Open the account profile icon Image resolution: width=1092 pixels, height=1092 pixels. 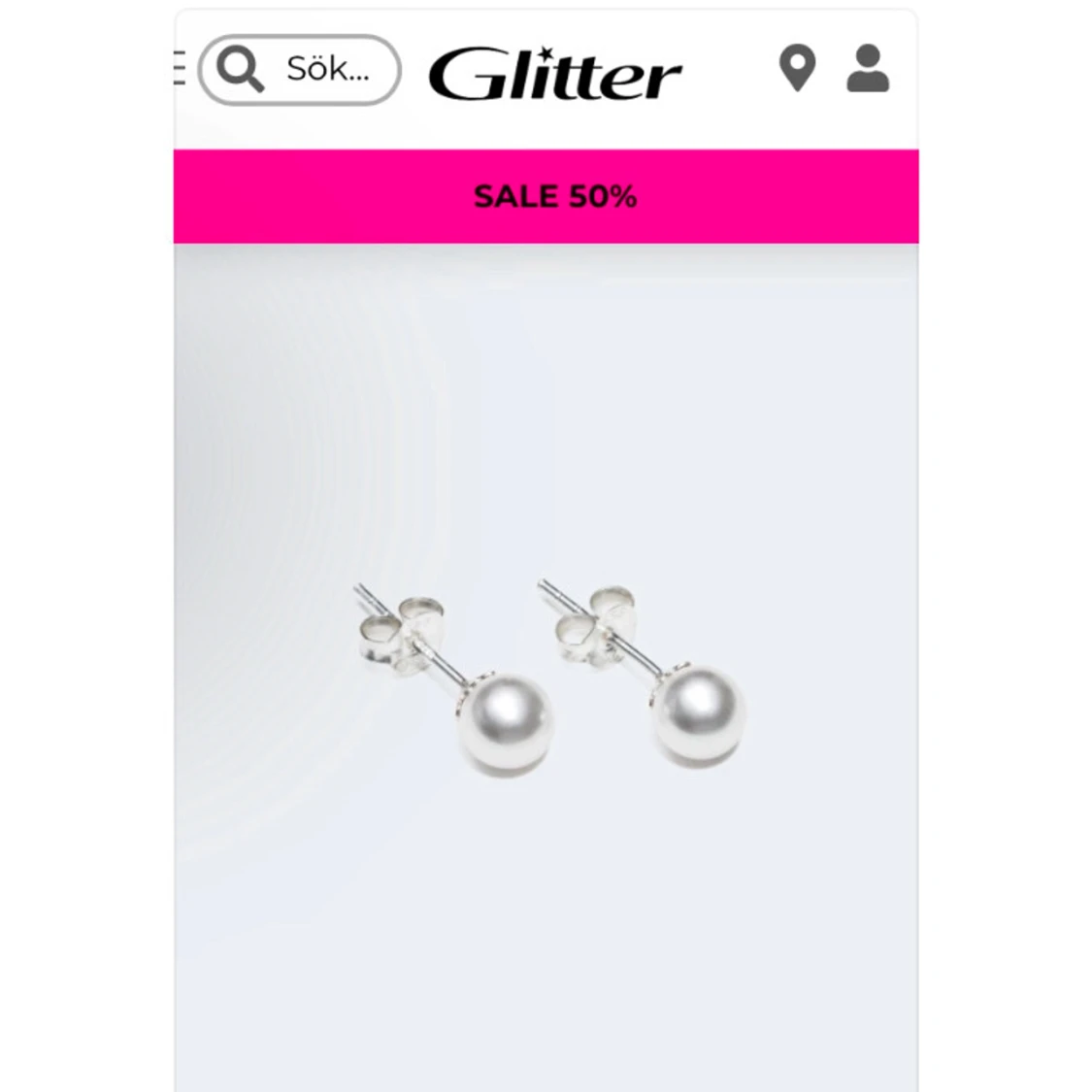[867, 68]
